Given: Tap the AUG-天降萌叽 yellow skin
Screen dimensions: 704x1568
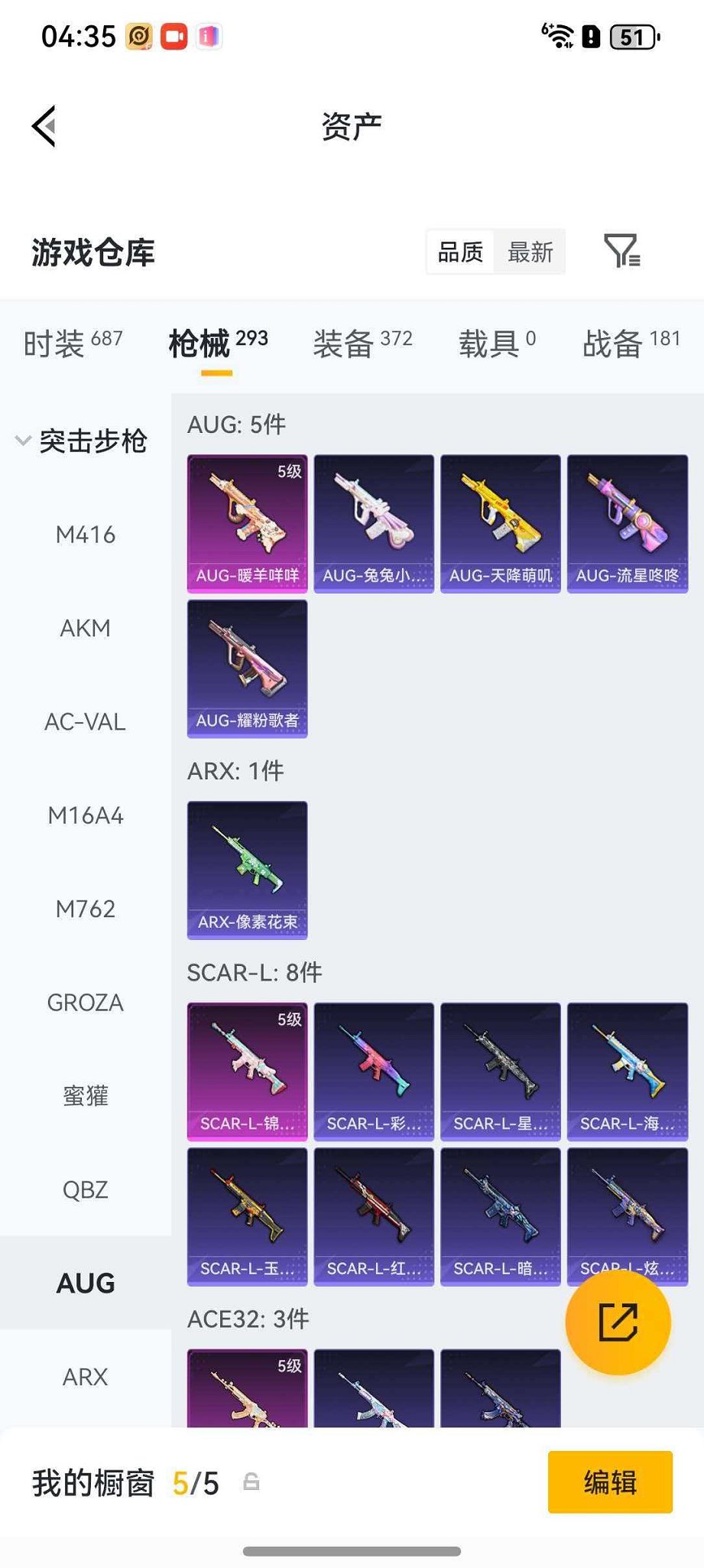Looking at the screenshot, I should pyautogui.click(x=500, y=522).
